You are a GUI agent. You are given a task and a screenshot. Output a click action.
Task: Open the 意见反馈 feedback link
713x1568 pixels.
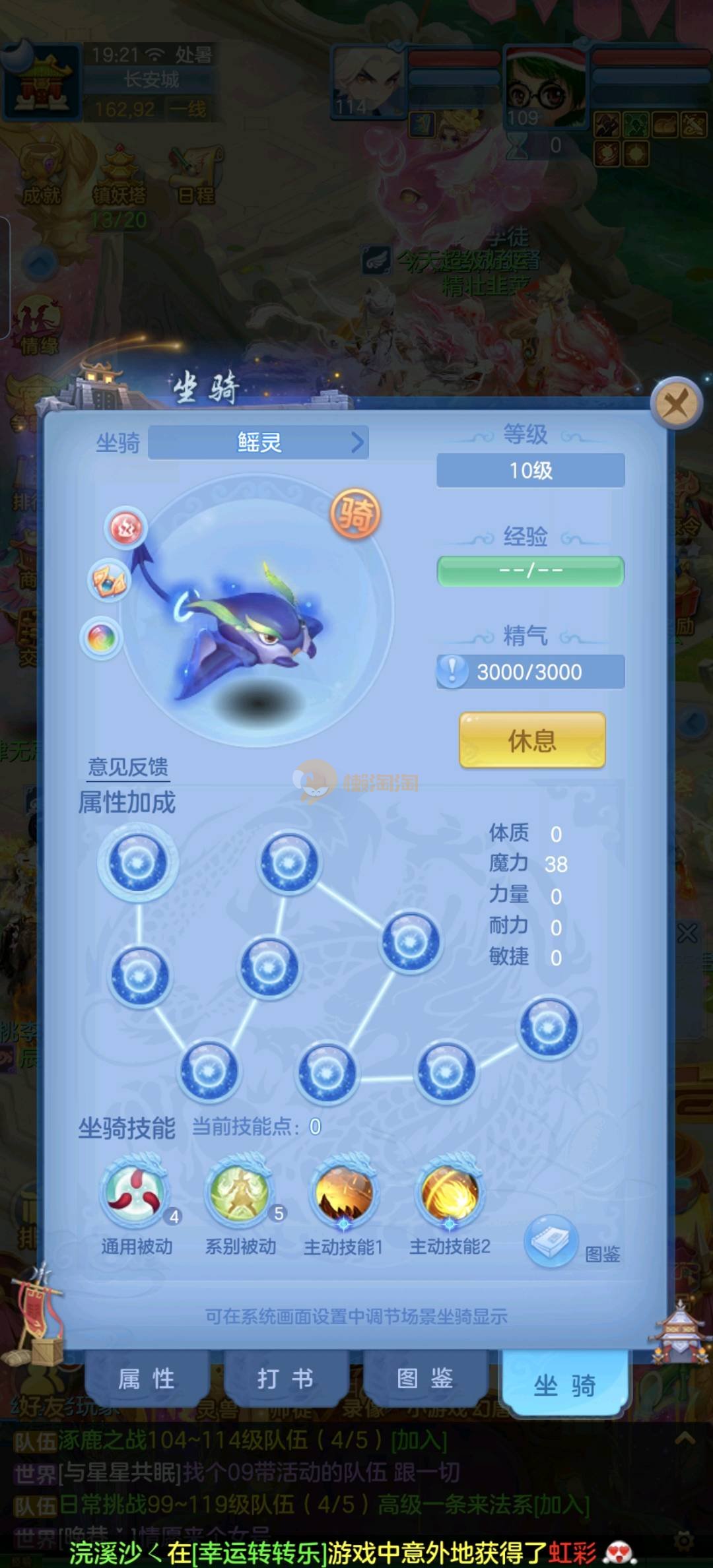pos(128,767)
